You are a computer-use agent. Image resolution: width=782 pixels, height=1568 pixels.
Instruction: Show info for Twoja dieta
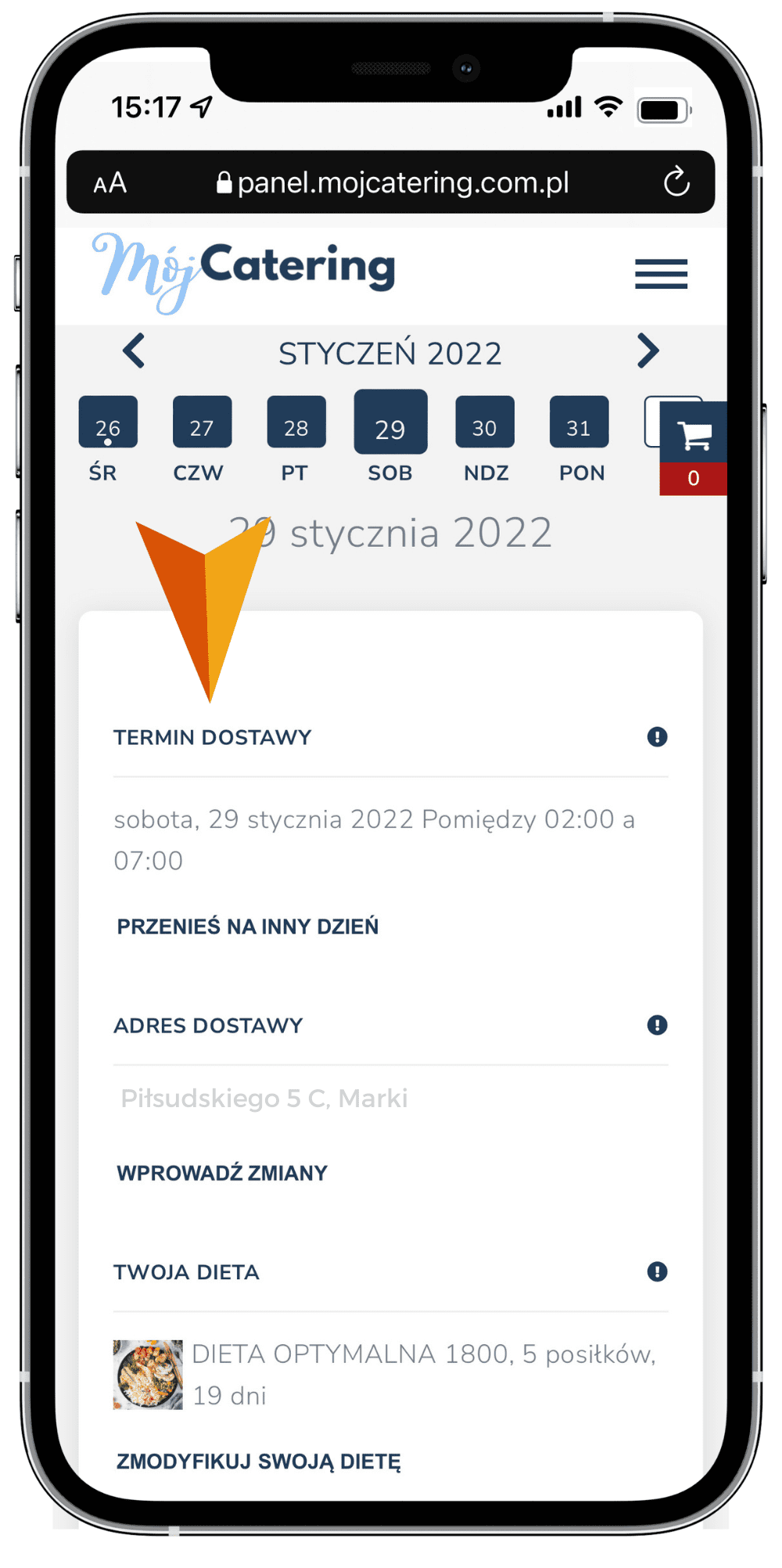[657, 1271]
